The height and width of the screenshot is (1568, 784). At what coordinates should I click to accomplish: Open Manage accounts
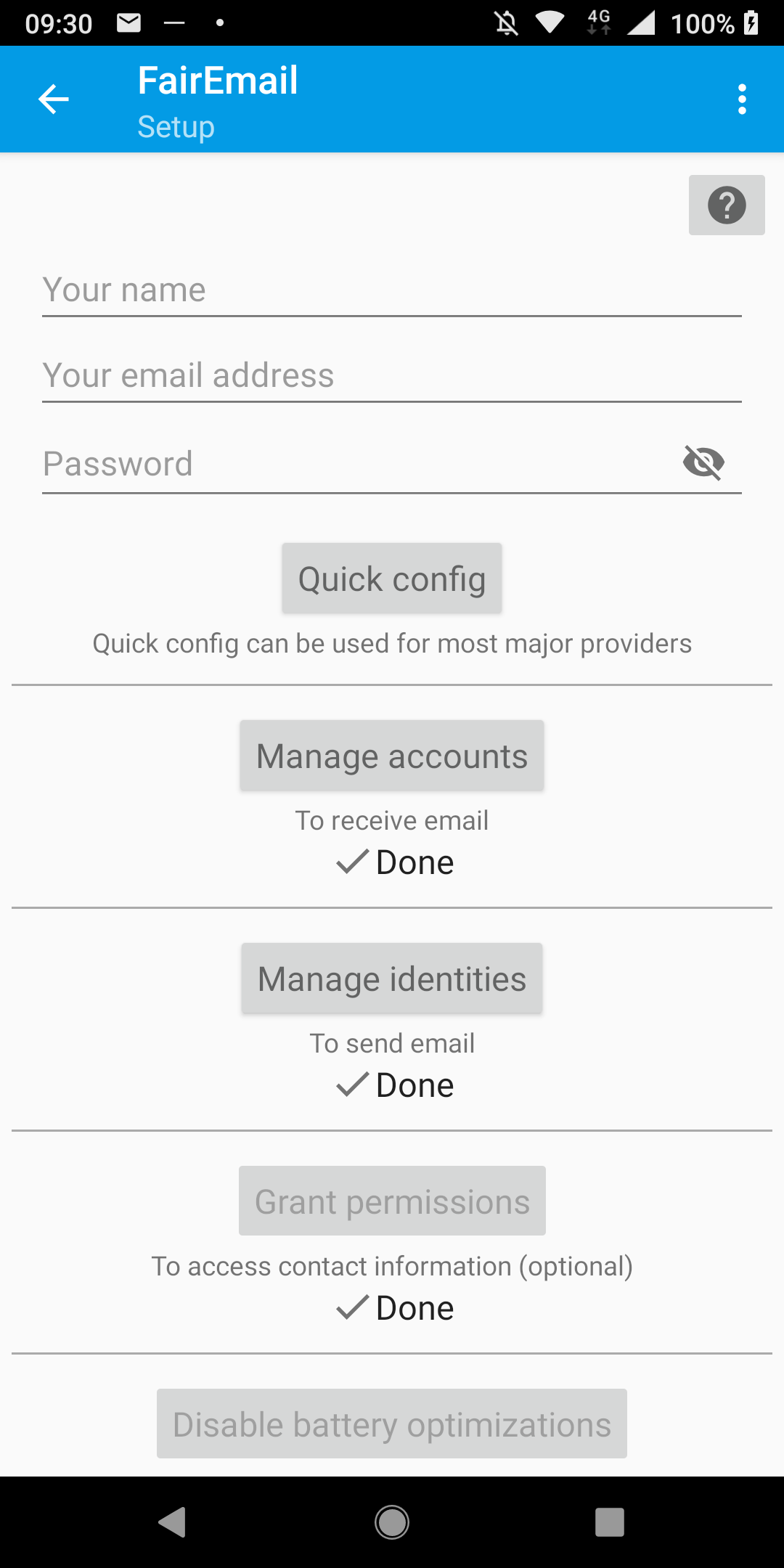pos(392,756)
